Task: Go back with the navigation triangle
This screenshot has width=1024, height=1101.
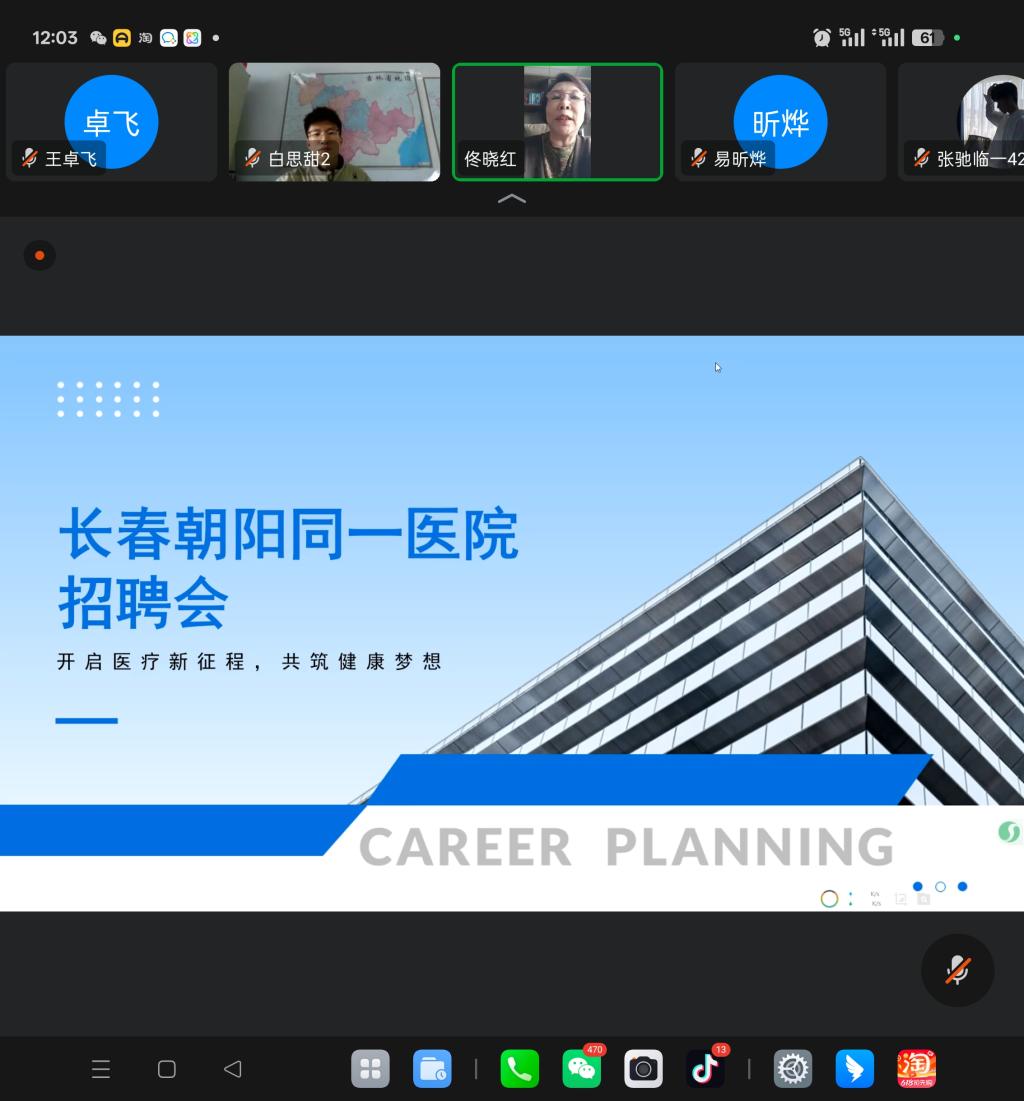Action: (x=232, y=1069)
